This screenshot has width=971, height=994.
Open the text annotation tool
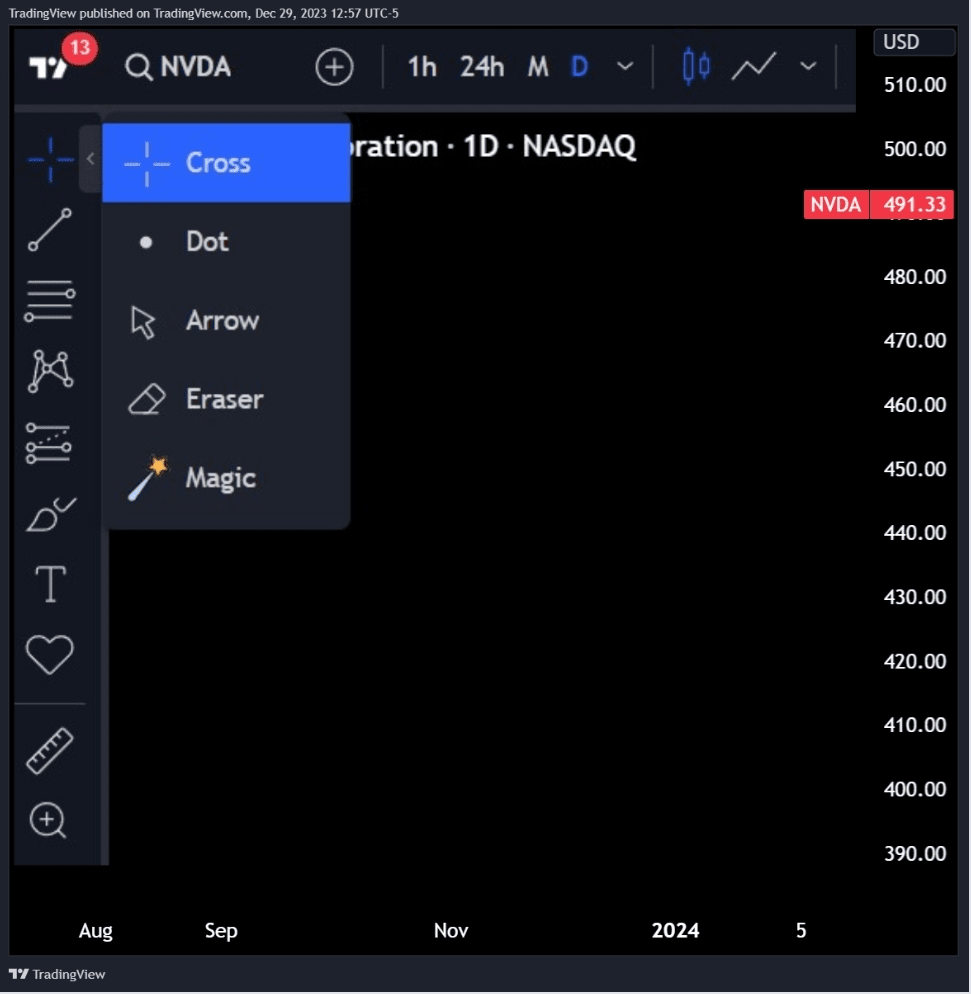(49, 584)
